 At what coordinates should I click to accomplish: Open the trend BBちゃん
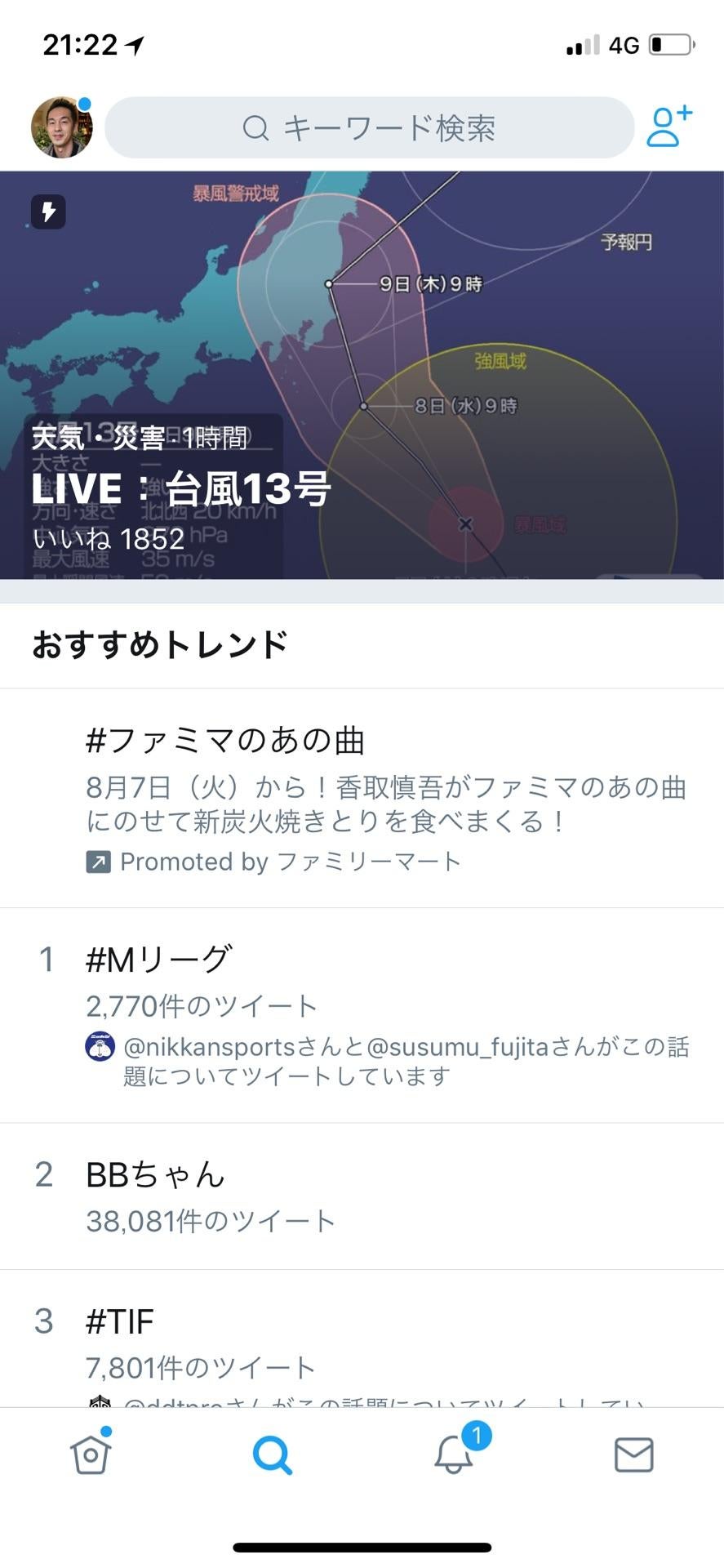pyautogui.click(x=362, y=1195)
